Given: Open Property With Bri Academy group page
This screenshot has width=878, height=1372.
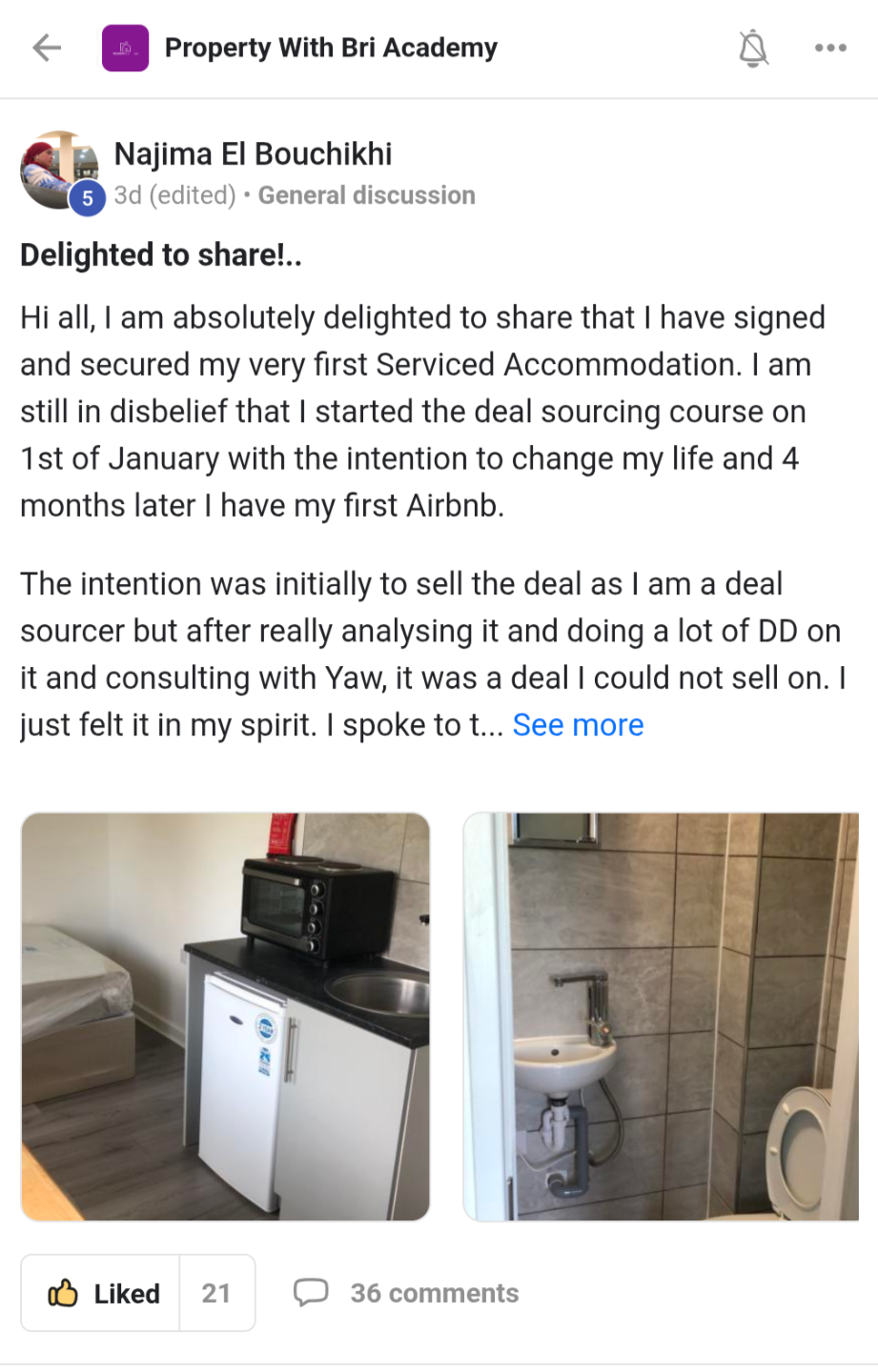Looking at the screenshot, I should coord(330,48).
